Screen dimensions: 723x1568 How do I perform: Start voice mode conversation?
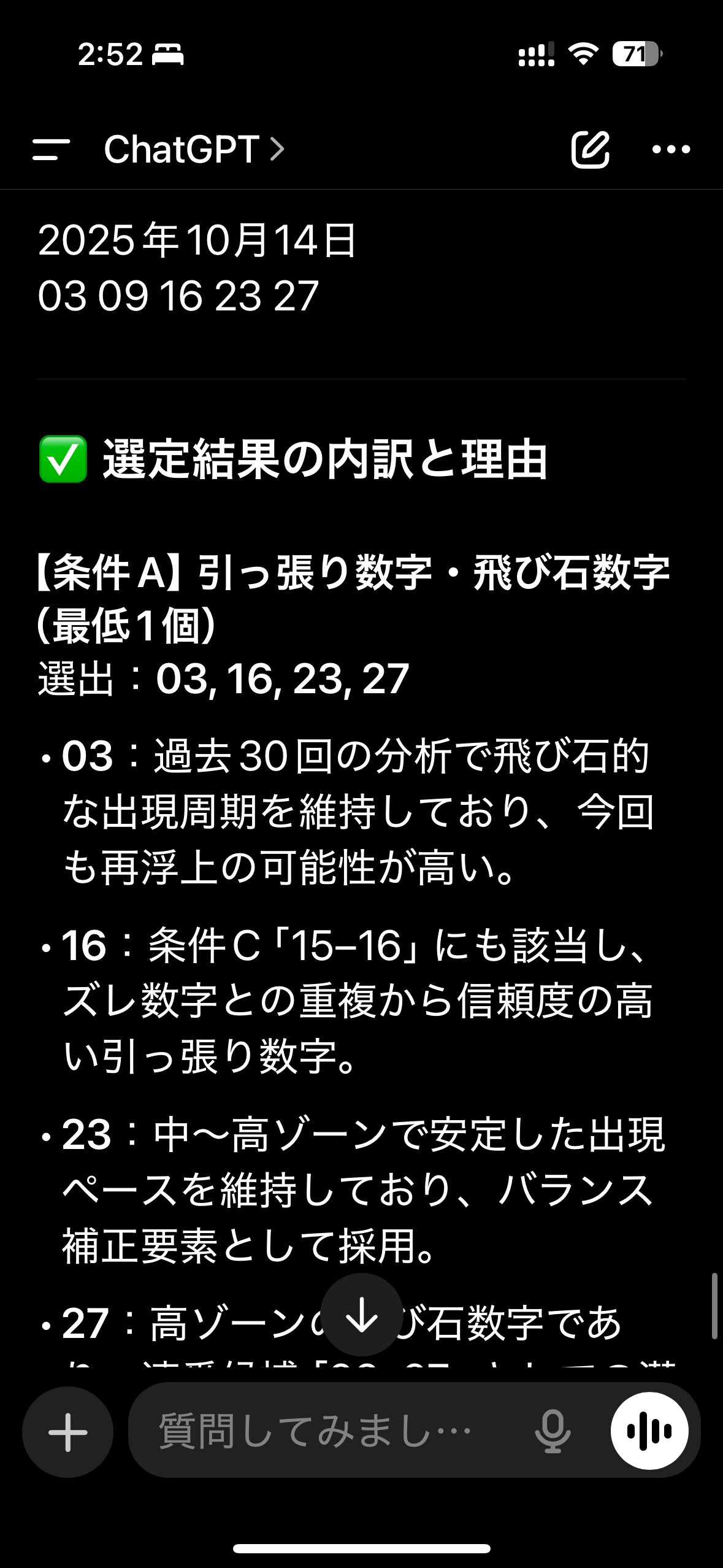[x=649, y=1432]
